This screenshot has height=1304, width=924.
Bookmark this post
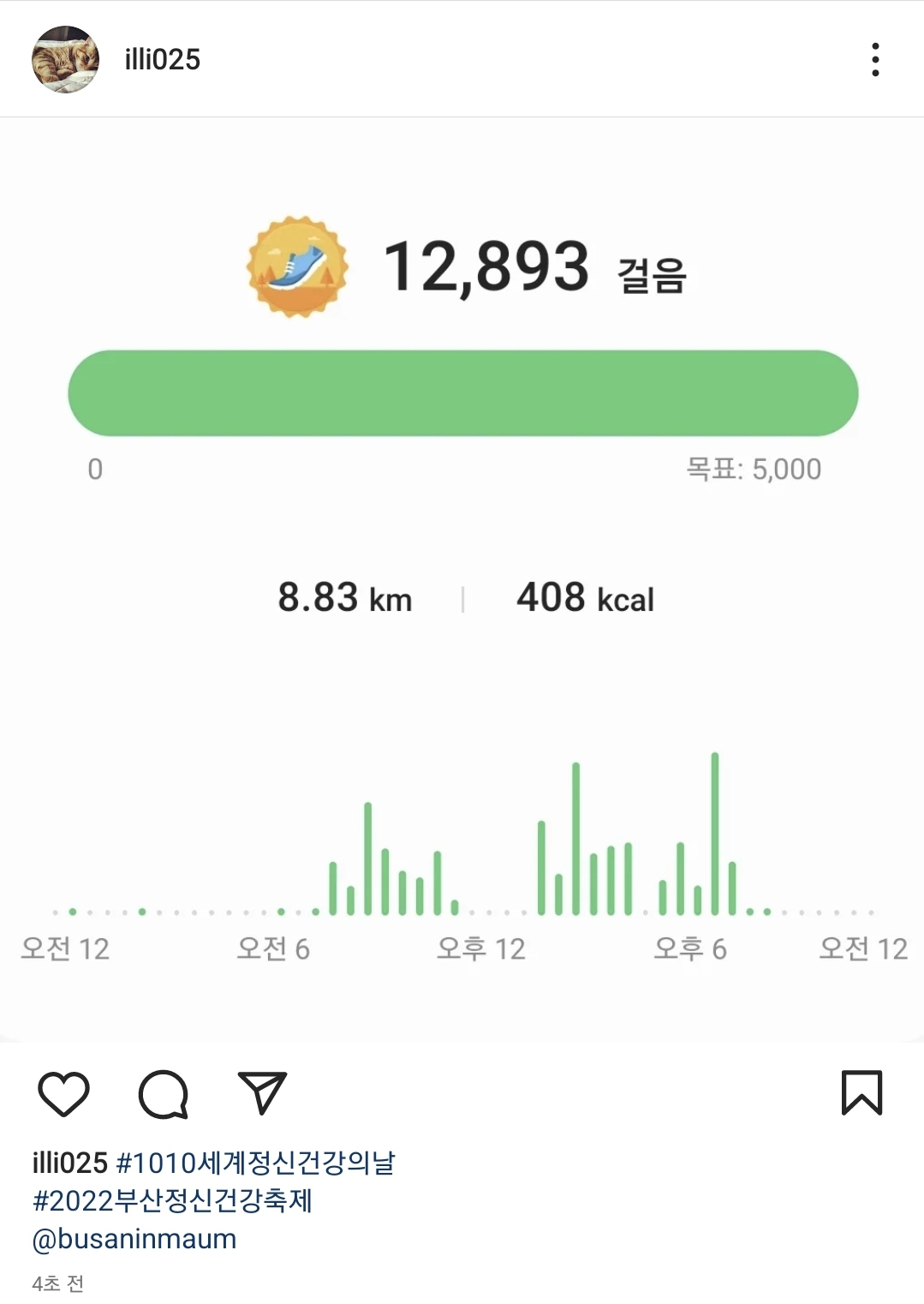(x=861, y=1092)
